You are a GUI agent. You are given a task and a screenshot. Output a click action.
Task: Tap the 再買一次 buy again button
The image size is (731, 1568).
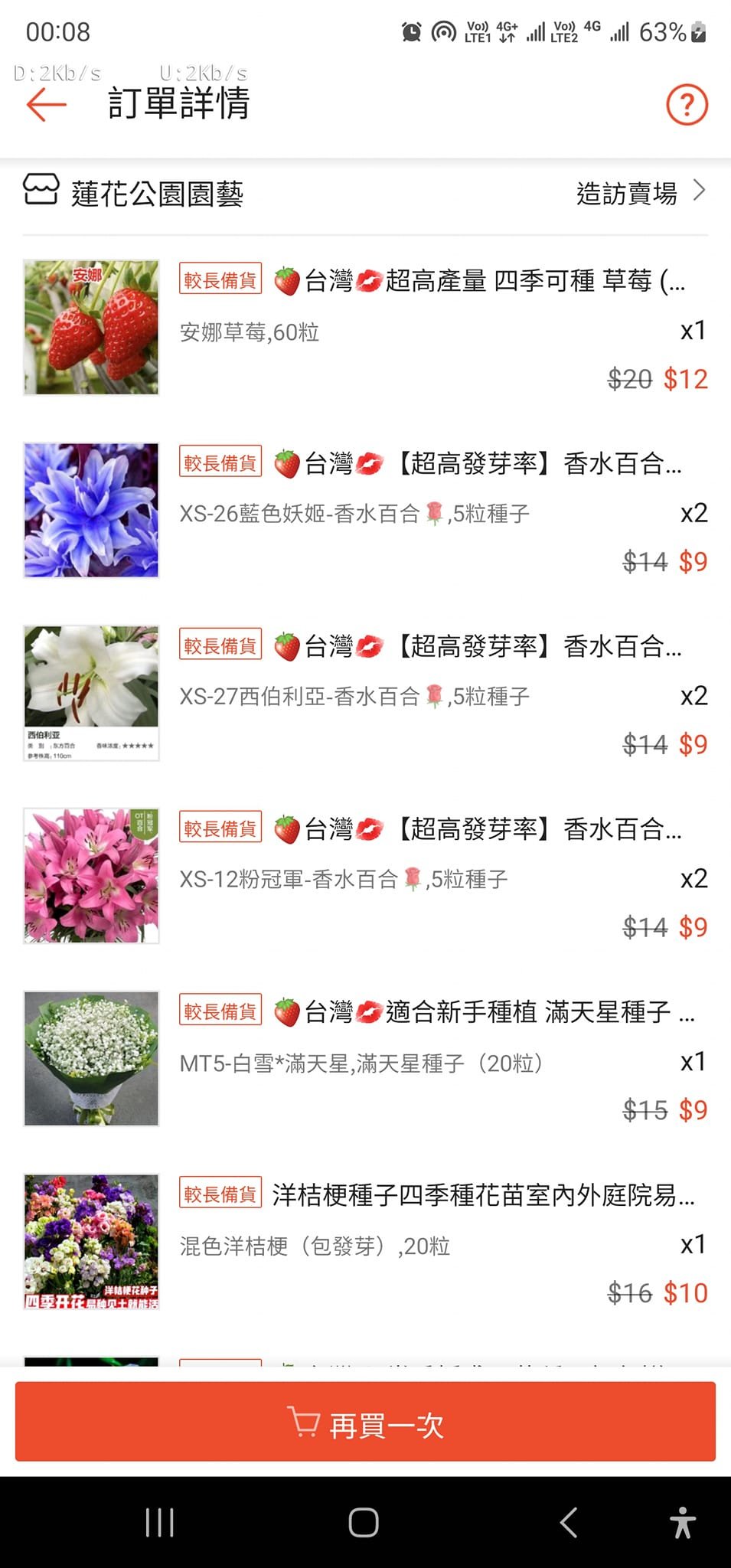point(365,1426)
